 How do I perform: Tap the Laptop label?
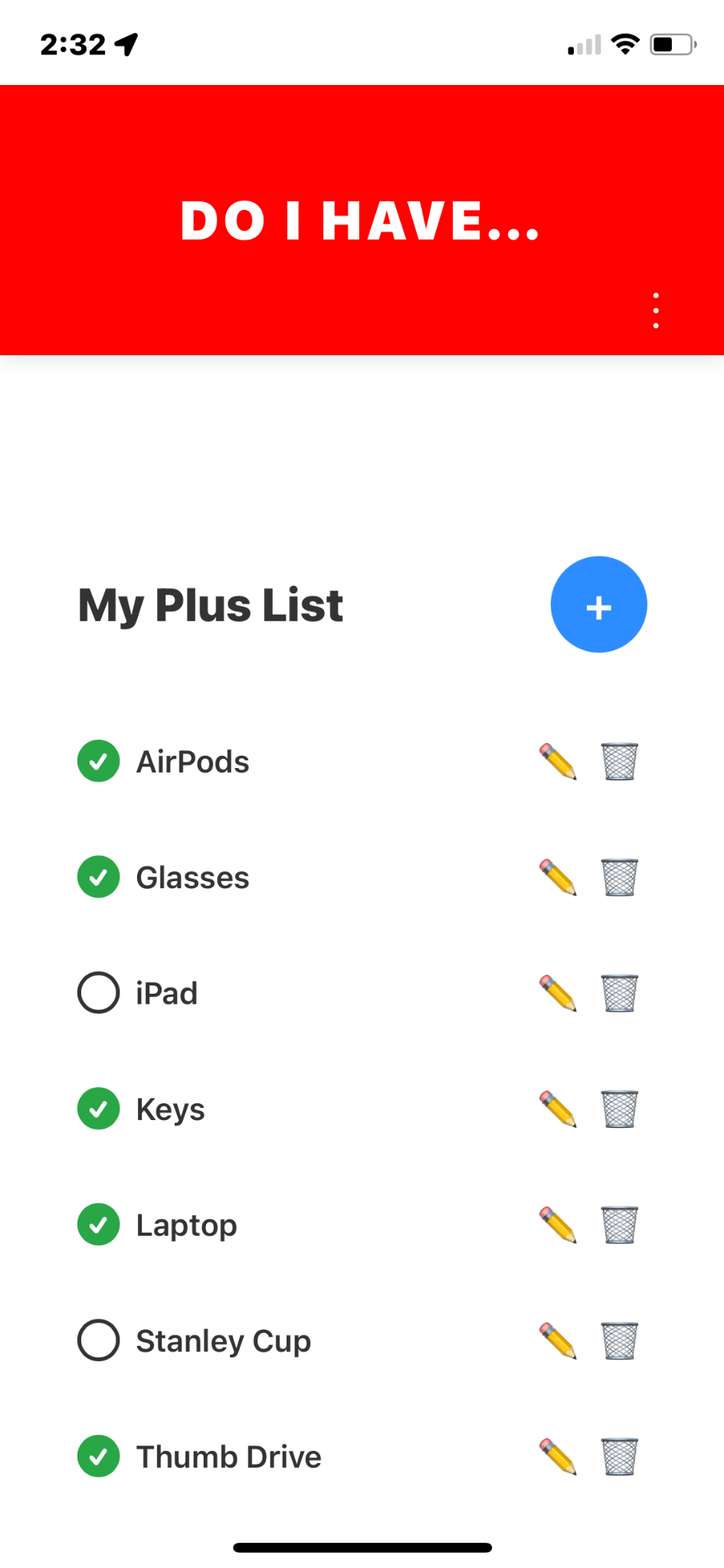tap(185, 1224)
